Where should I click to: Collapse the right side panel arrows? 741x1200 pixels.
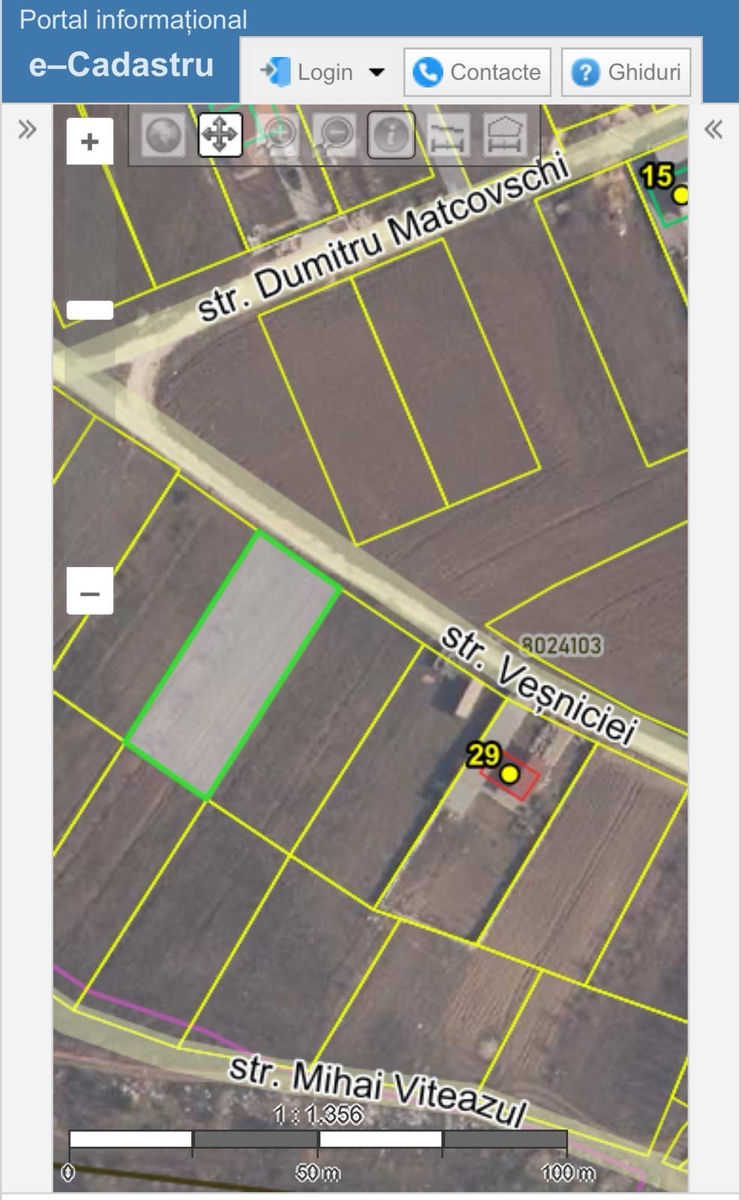pyautogui.click(x=714, y=129)
